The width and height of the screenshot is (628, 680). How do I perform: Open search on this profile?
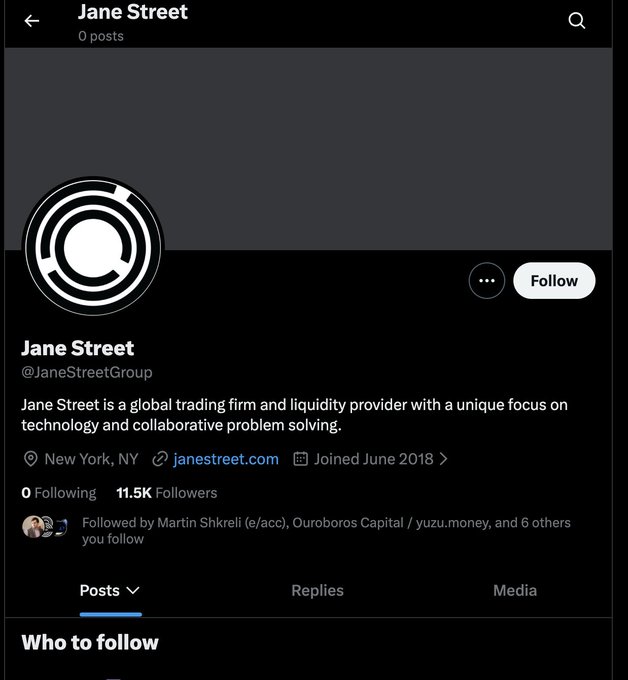tap(577, 21)
